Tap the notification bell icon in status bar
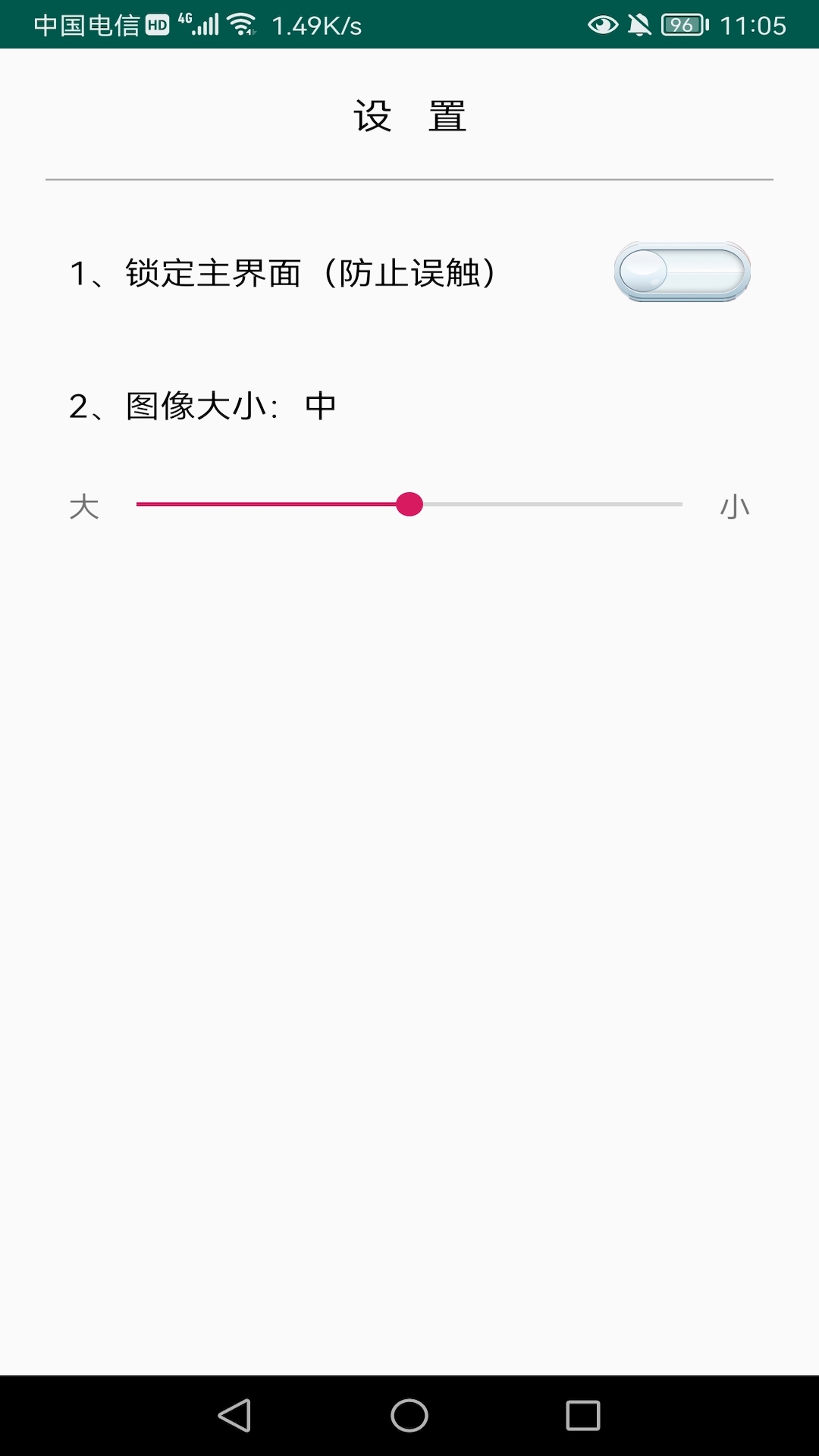This screenshot has width=819, height=1456. pyautogui.click(x=639, y=24)
